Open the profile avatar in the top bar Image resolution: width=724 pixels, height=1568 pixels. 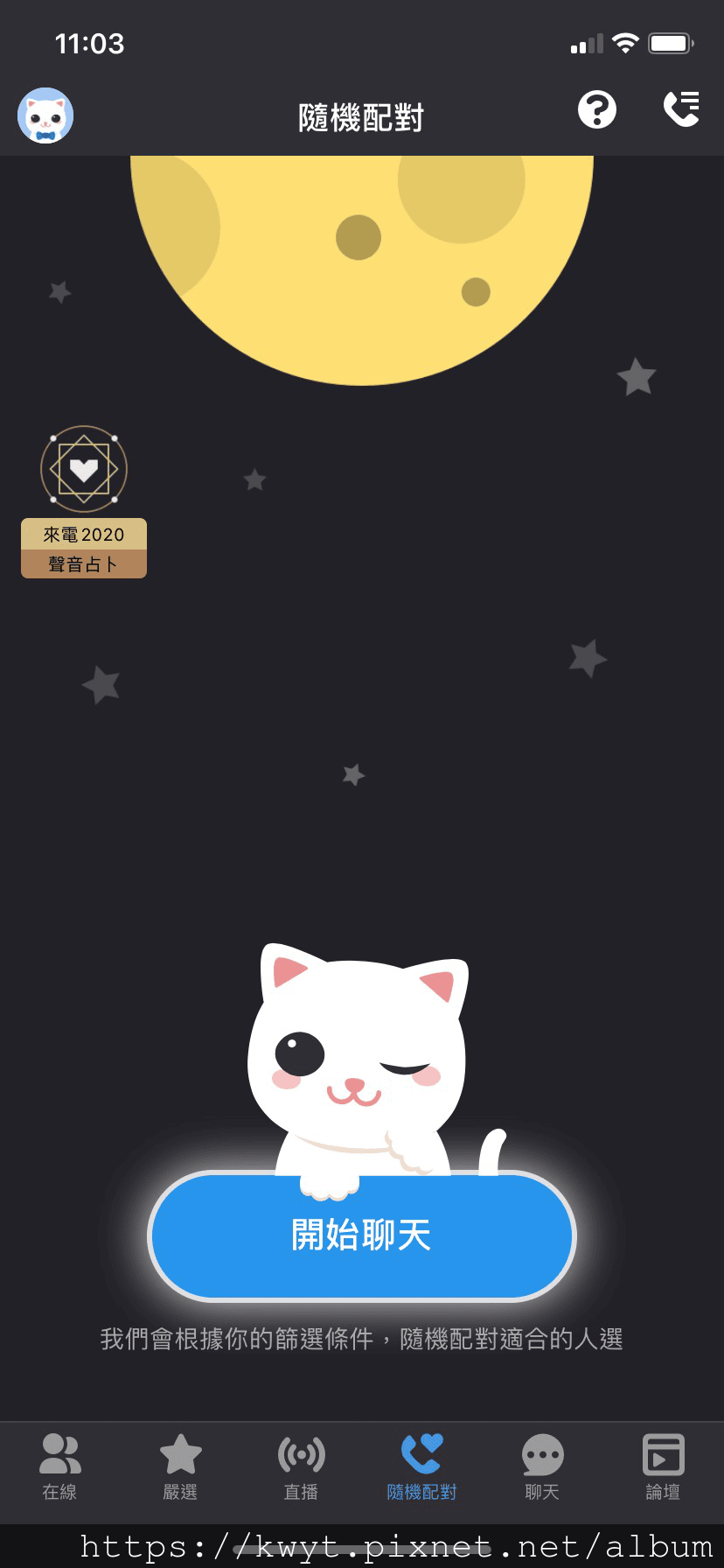click(x=45, y=115)
